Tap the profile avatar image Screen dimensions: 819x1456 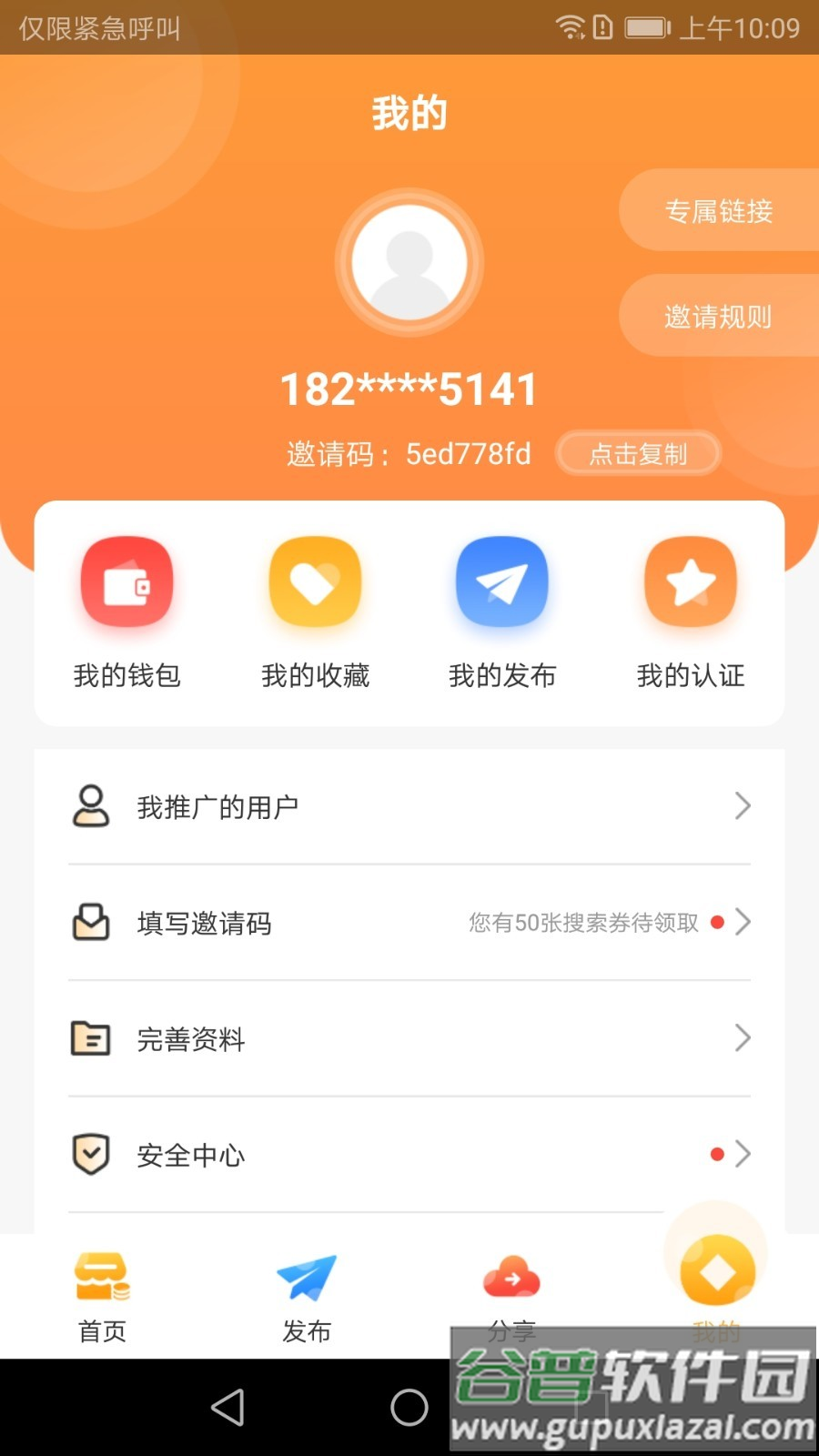(409, 261)
